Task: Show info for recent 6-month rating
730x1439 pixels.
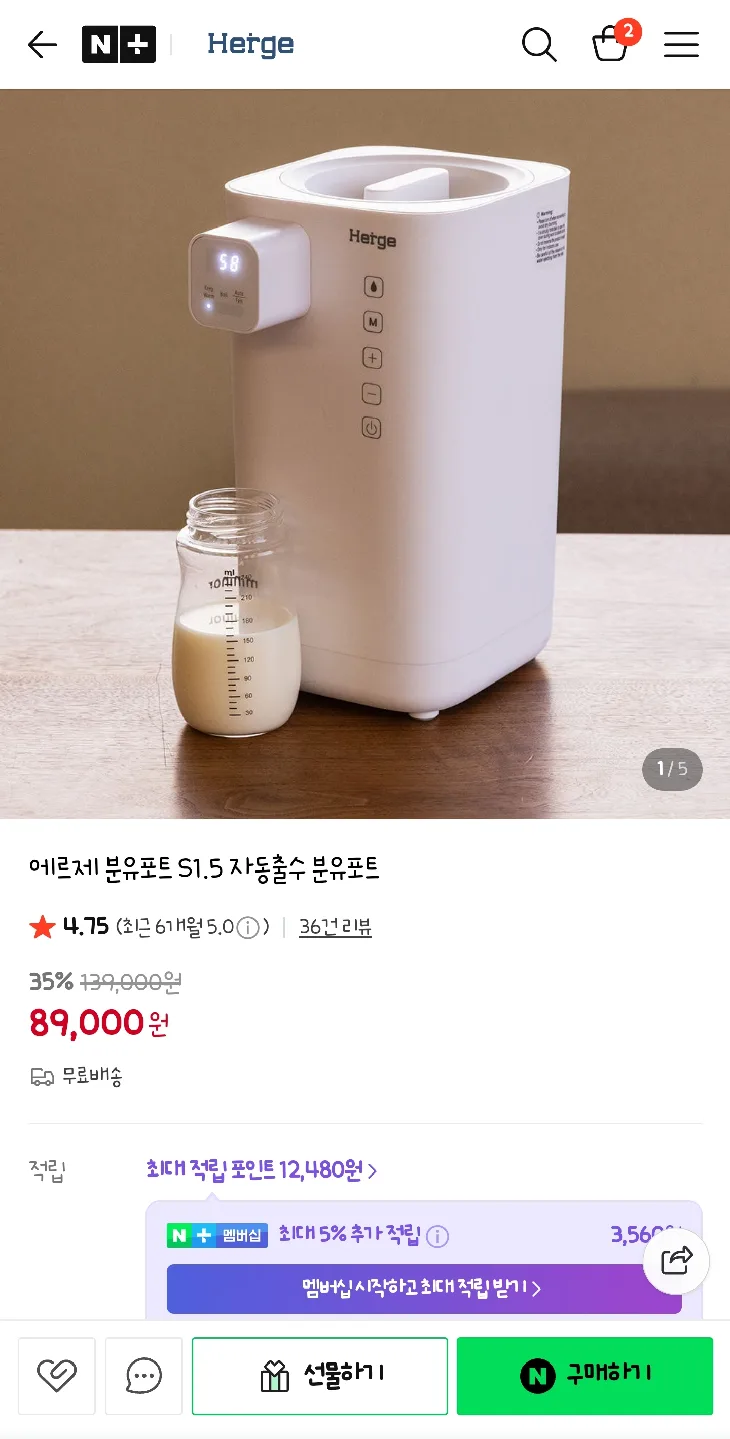Action: [x=249, y=927]
